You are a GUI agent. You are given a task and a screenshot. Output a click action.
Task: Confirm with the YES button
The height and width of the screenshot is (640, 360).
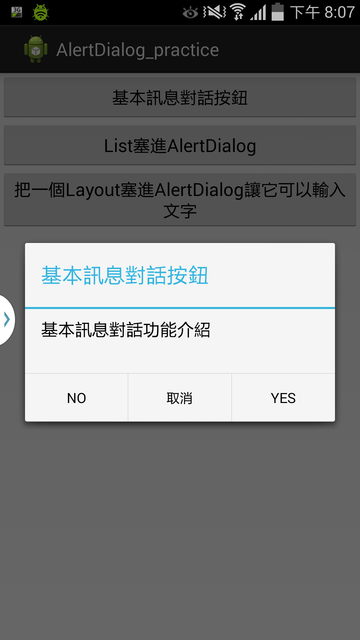[283, 398]
